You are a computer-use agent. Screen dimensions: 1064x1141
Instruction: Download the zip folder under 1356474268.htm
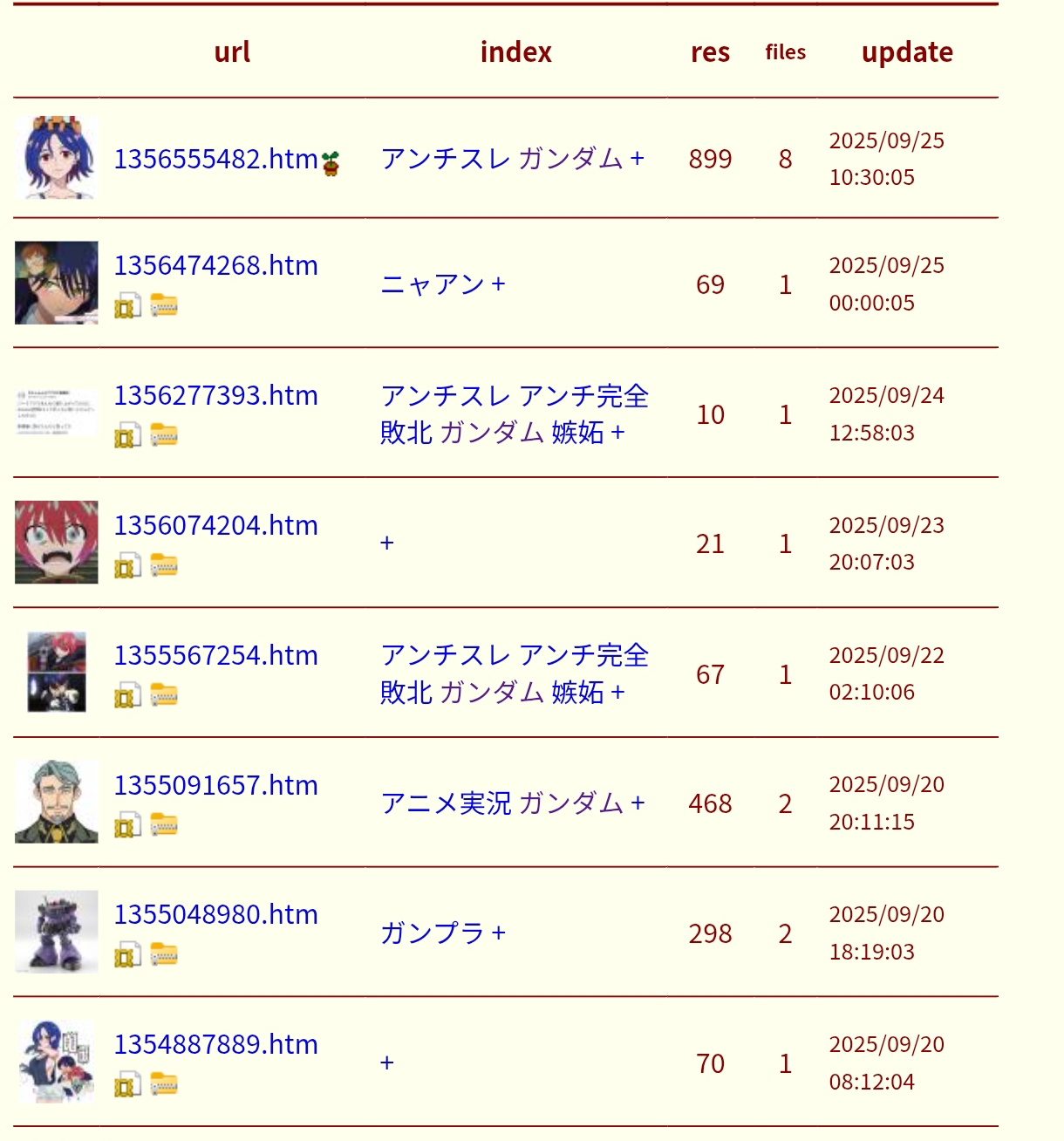point(164,305)
